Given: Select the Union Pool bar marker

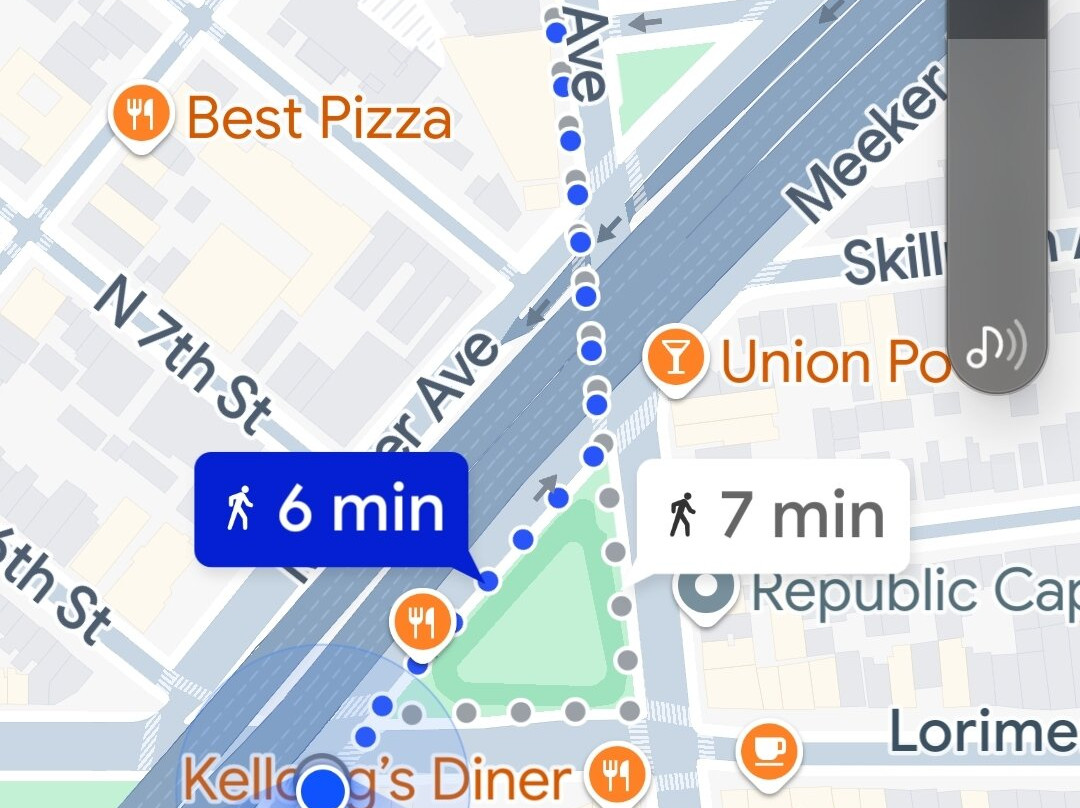Looking at the screenshot, I should [676, 358].
